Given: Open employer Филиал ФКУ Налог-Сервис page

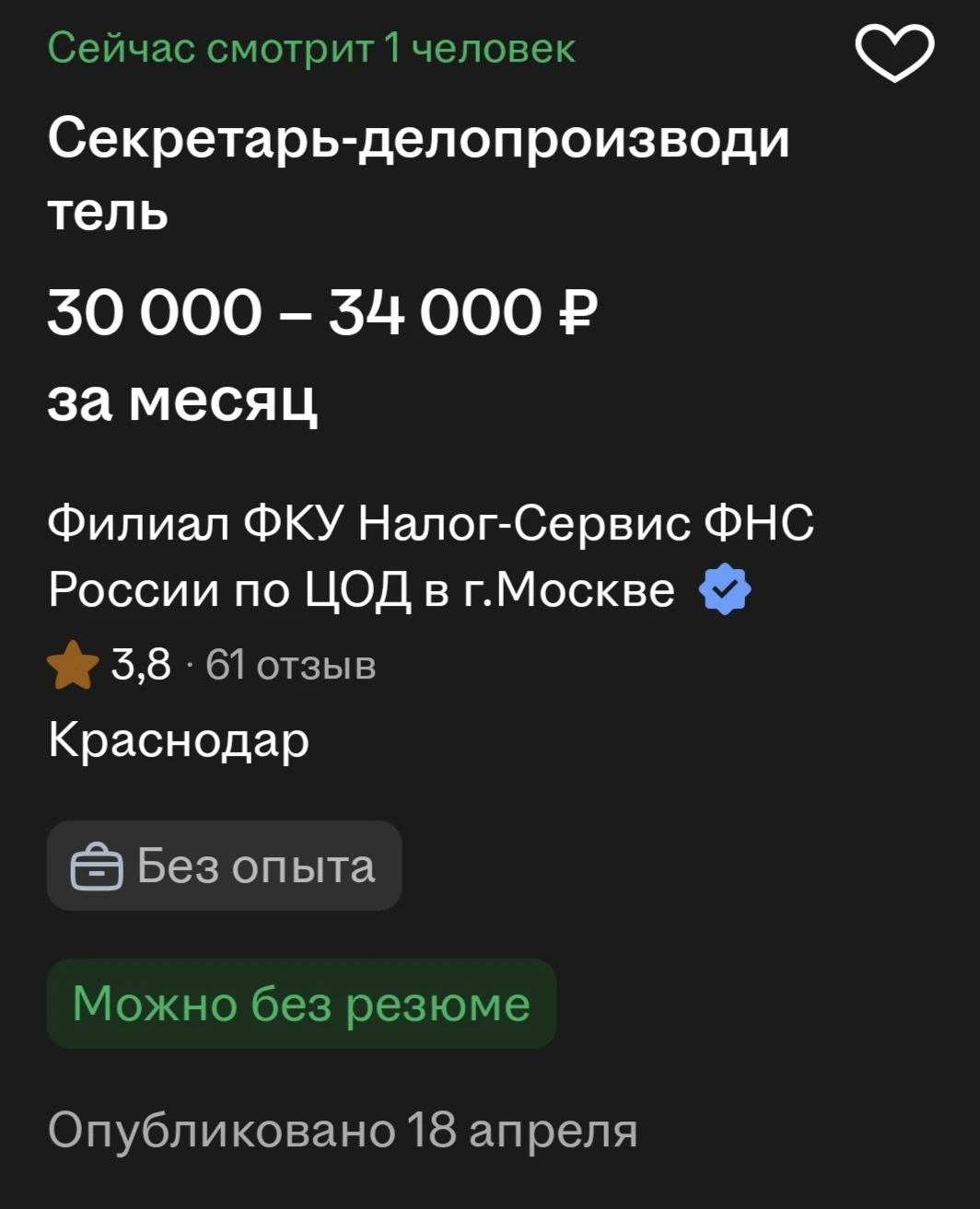Looking at the screenshot, I should tap(430, 556).
